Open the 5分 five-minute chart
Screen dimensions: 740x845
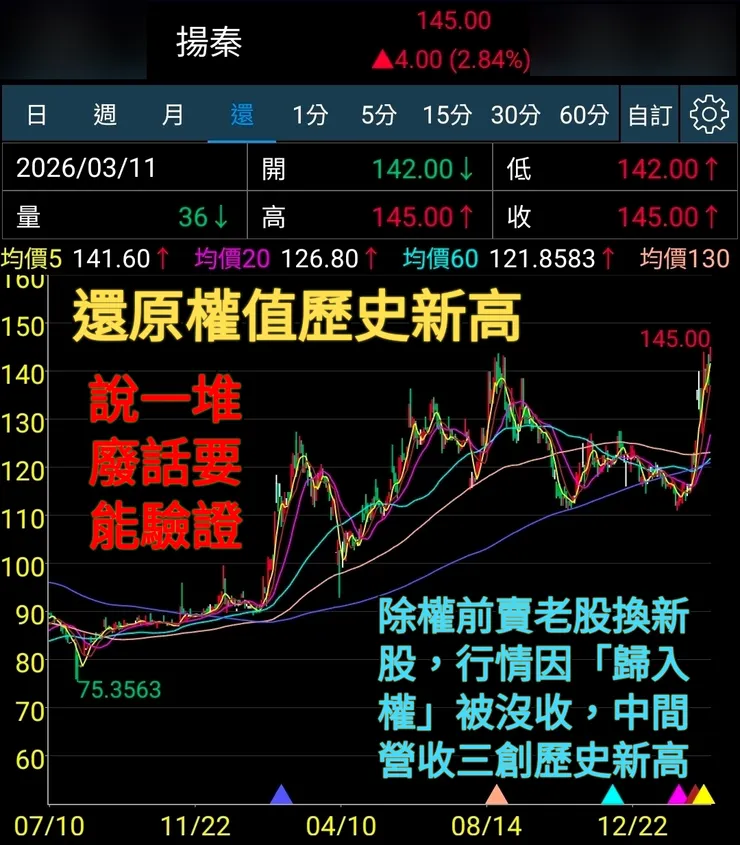[x=380, y=113]
